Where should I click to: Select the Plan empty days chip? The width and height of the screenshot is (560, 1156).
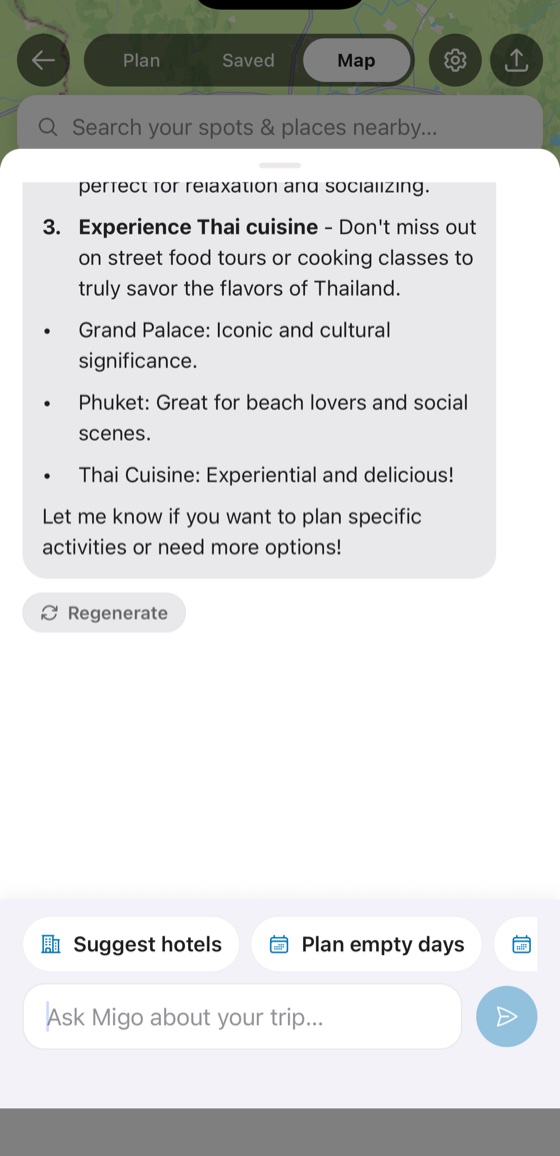366,944
